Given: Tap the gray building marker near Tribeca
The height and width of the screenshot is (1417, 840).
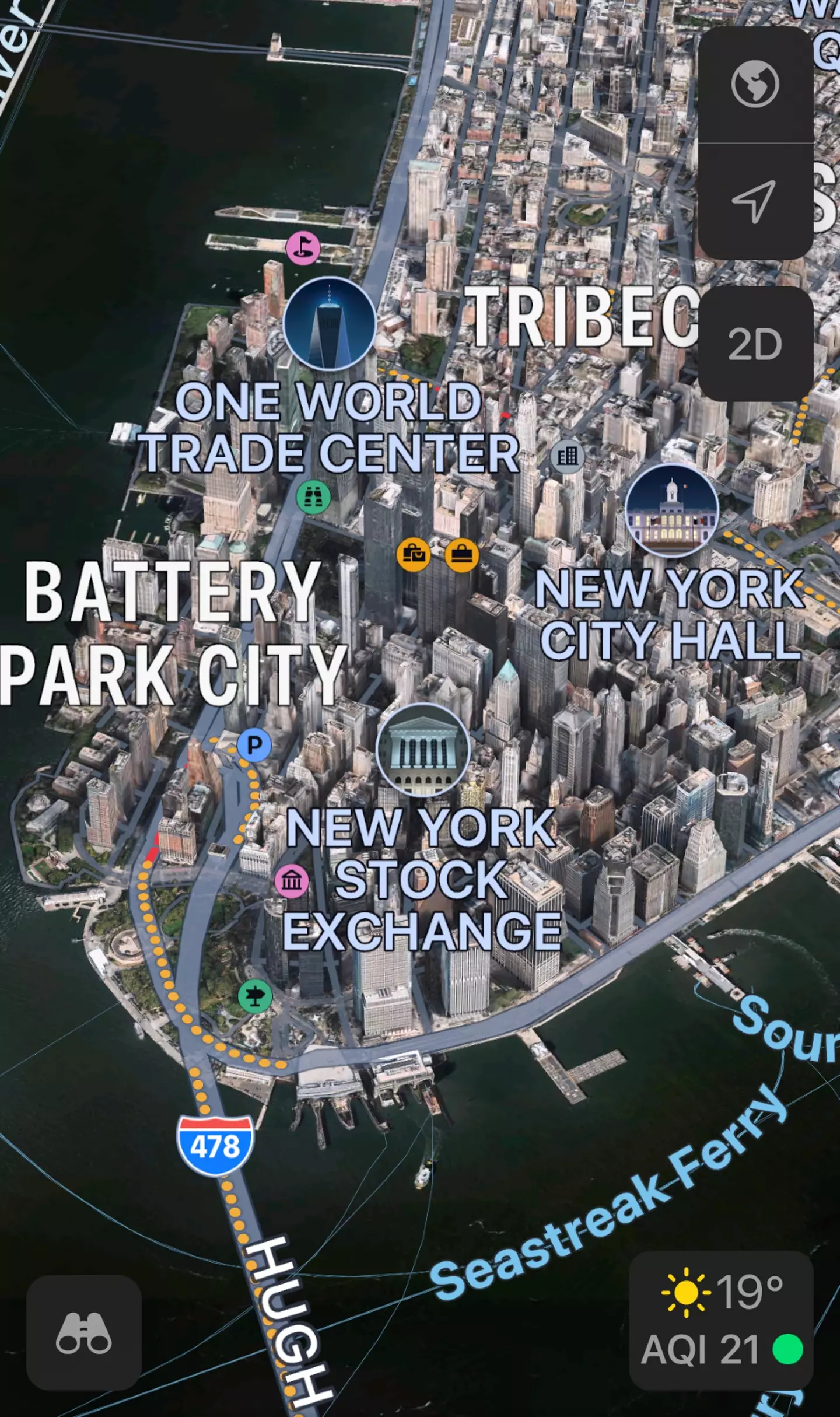Looking at the screenshot, I should pos(567,456).
